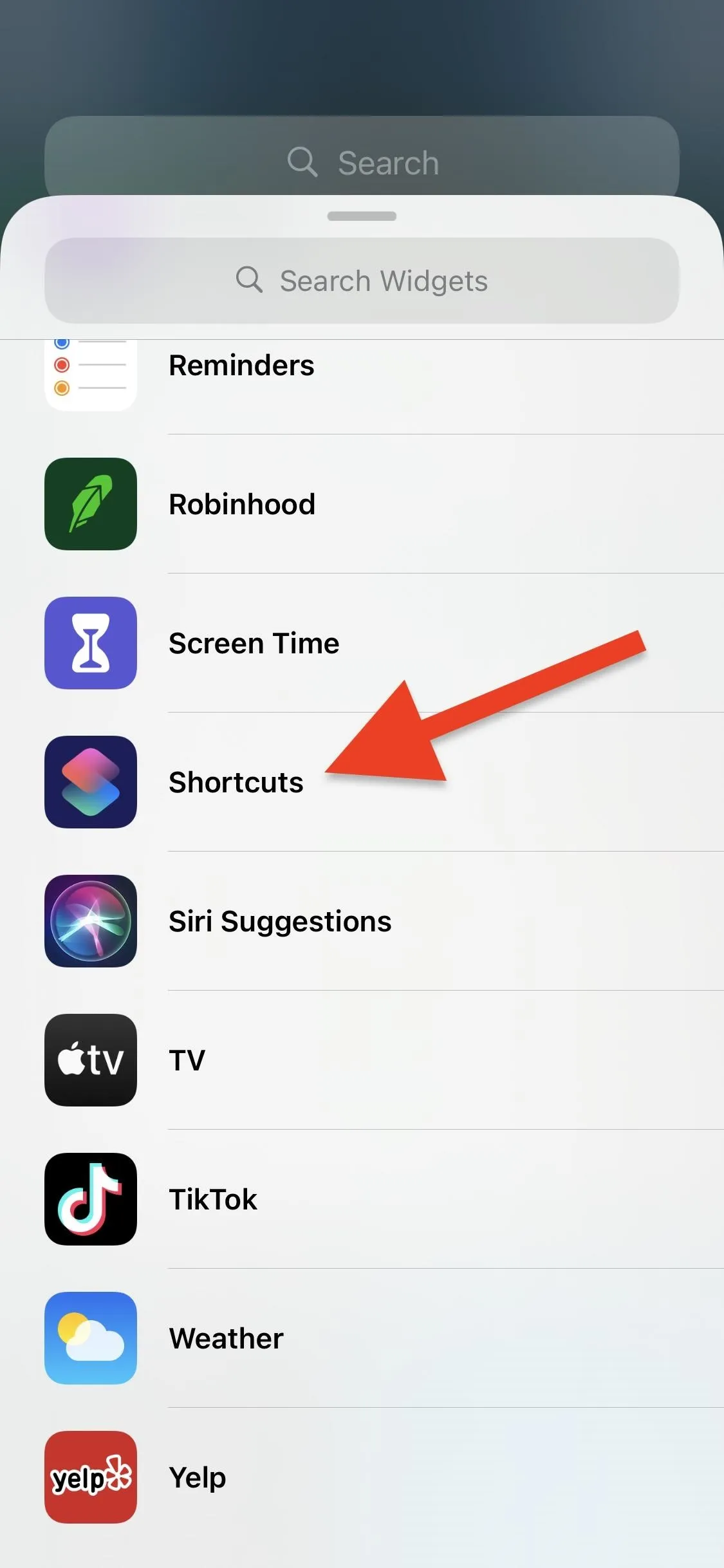Choose the TikTok widget
Image resolution: width=724 pixels, height=1568 pixels.
(212, 1199)
